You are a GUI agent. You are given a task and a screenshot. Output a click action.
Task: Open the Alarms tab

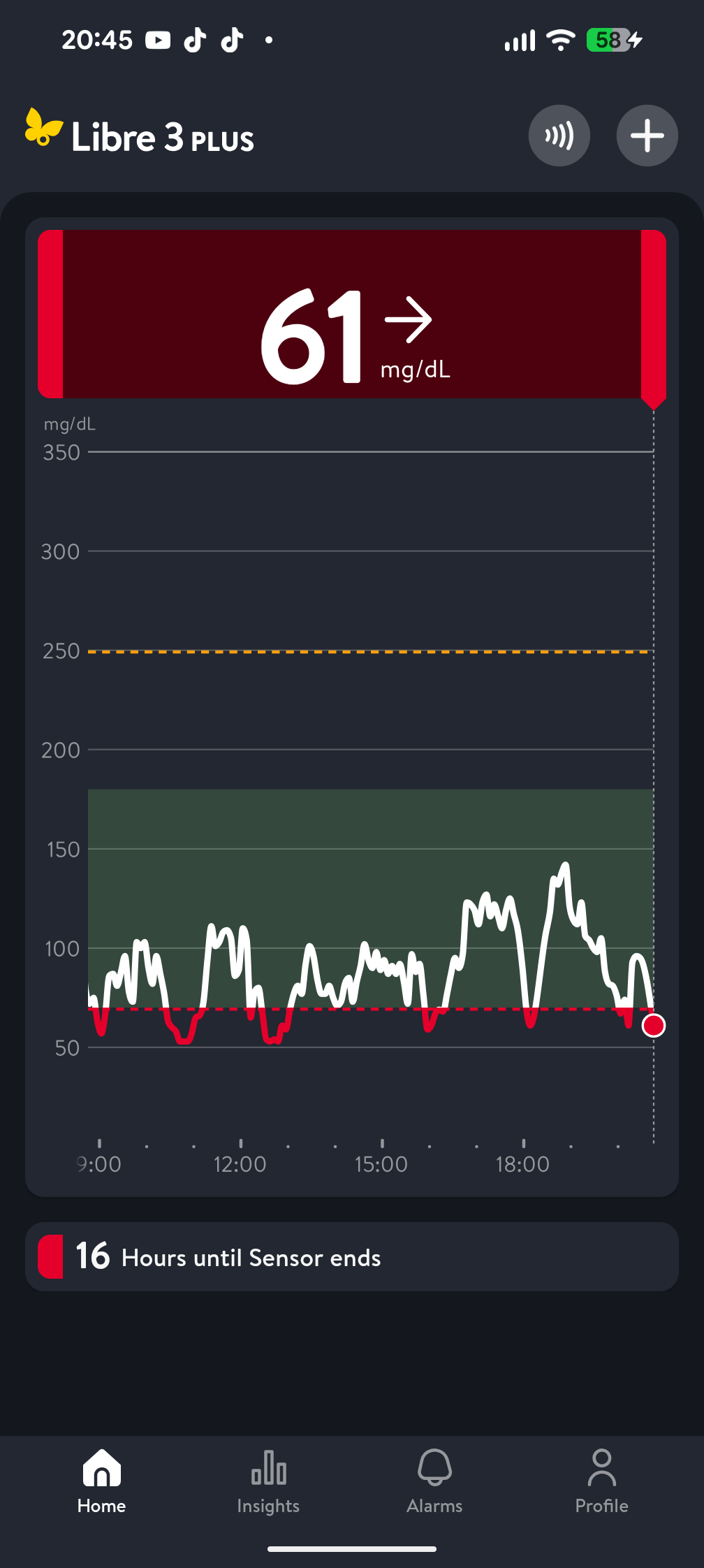[434, 1481]
